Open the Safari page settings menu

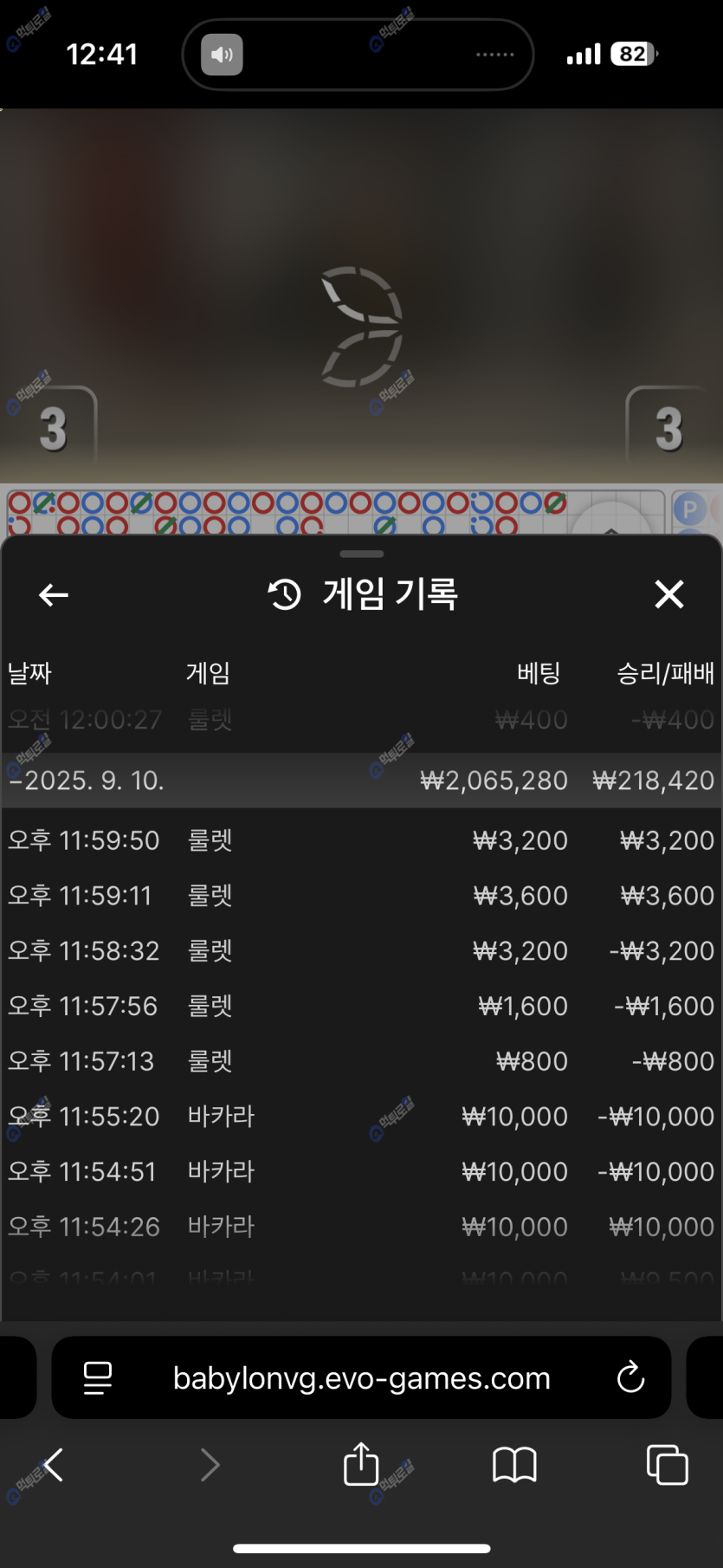click(97, 1377)
